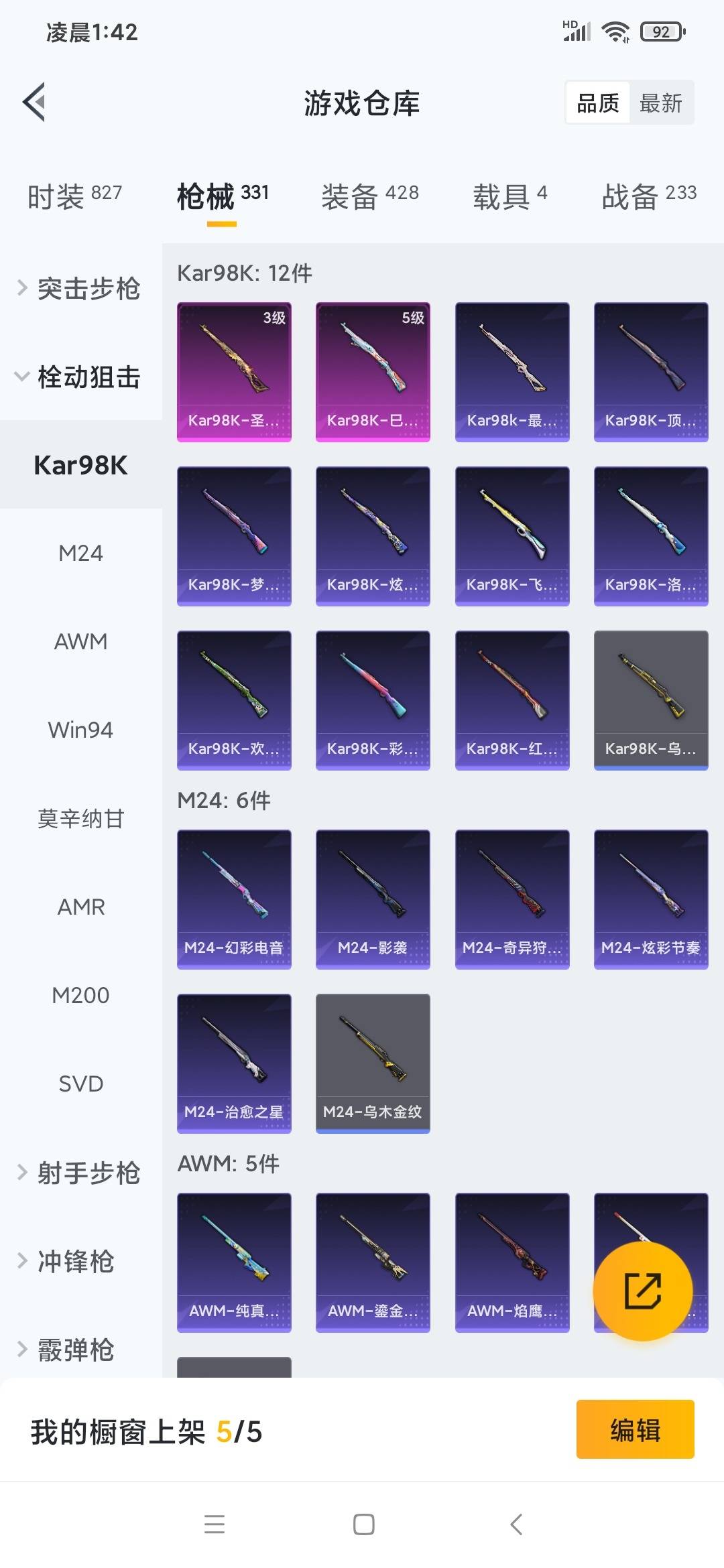Open the M24-乌木金纹 skin tile

coord(373,1063)
